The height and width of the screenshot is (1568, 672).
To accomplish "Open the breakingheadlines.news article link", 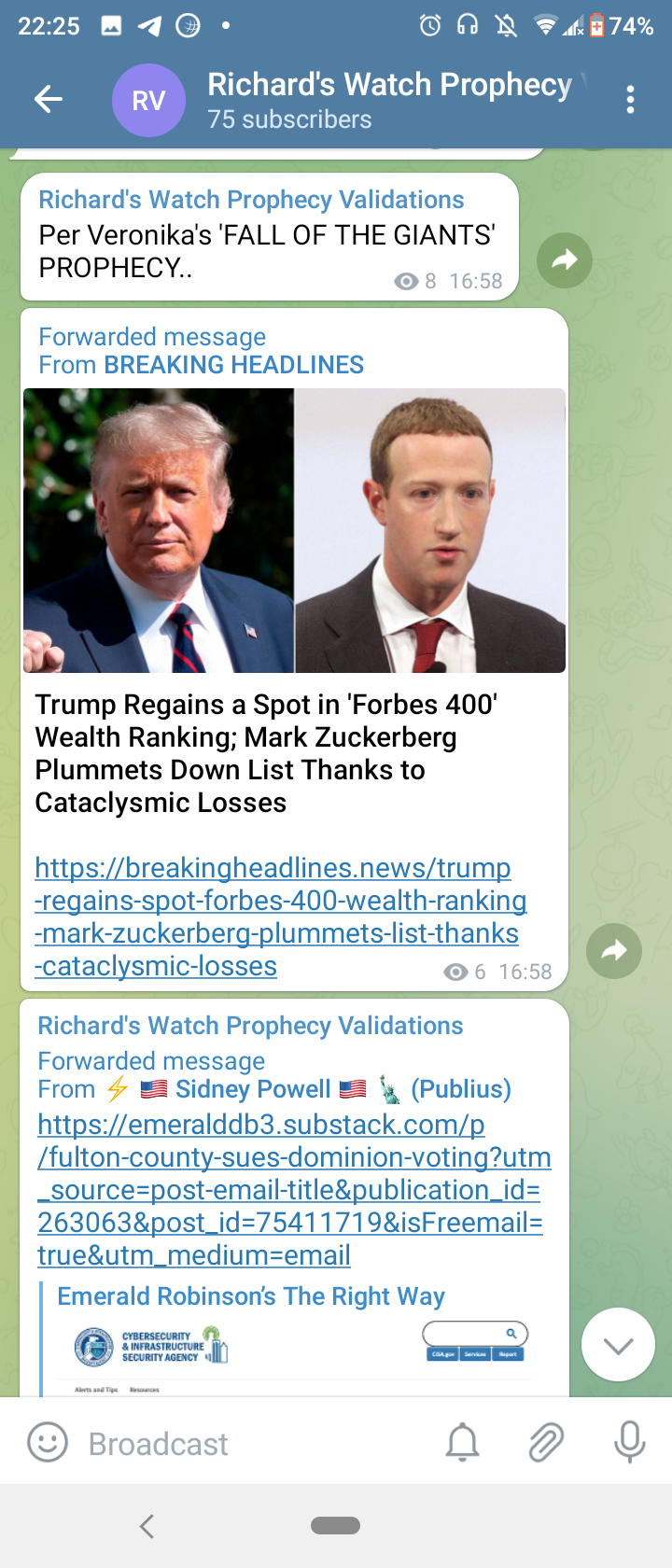I will [x=280, y=917].
